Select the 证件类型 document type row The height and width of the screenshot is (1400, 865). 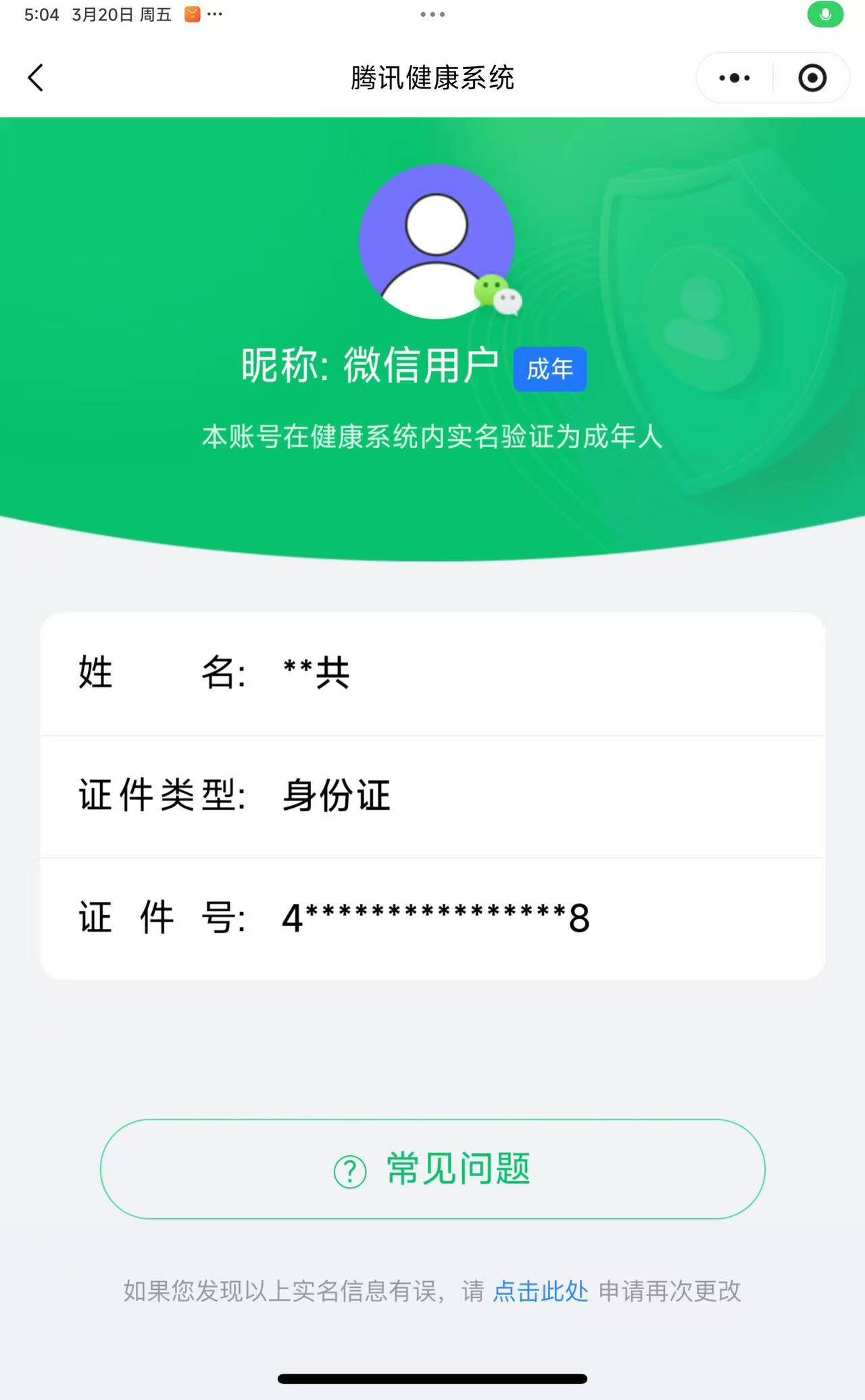click(x=432, y=796)
